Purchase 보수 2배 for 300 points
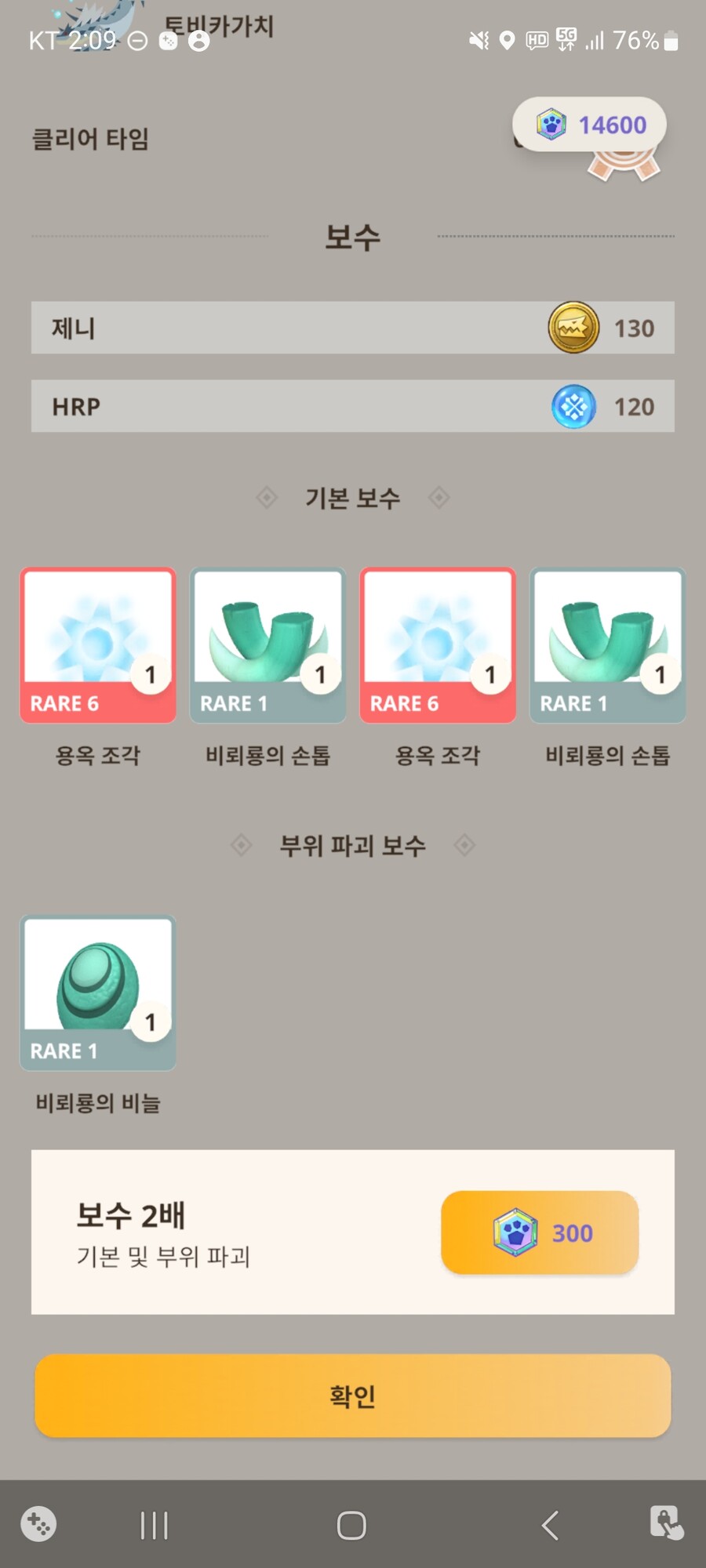706x1568 pixels. [x=540, y=1233]
